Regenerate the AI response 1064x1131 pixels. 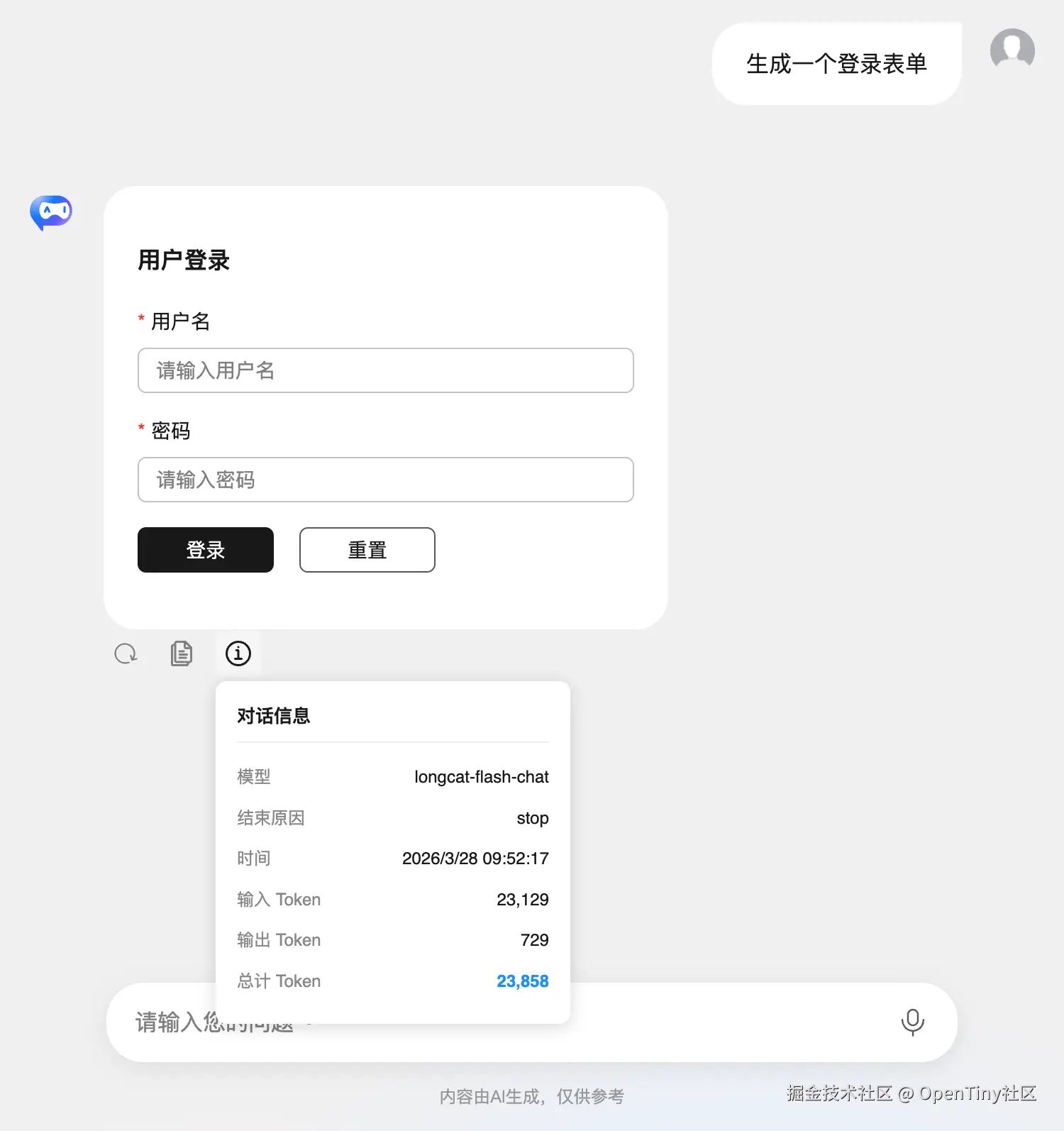click(x=126, y=653)
